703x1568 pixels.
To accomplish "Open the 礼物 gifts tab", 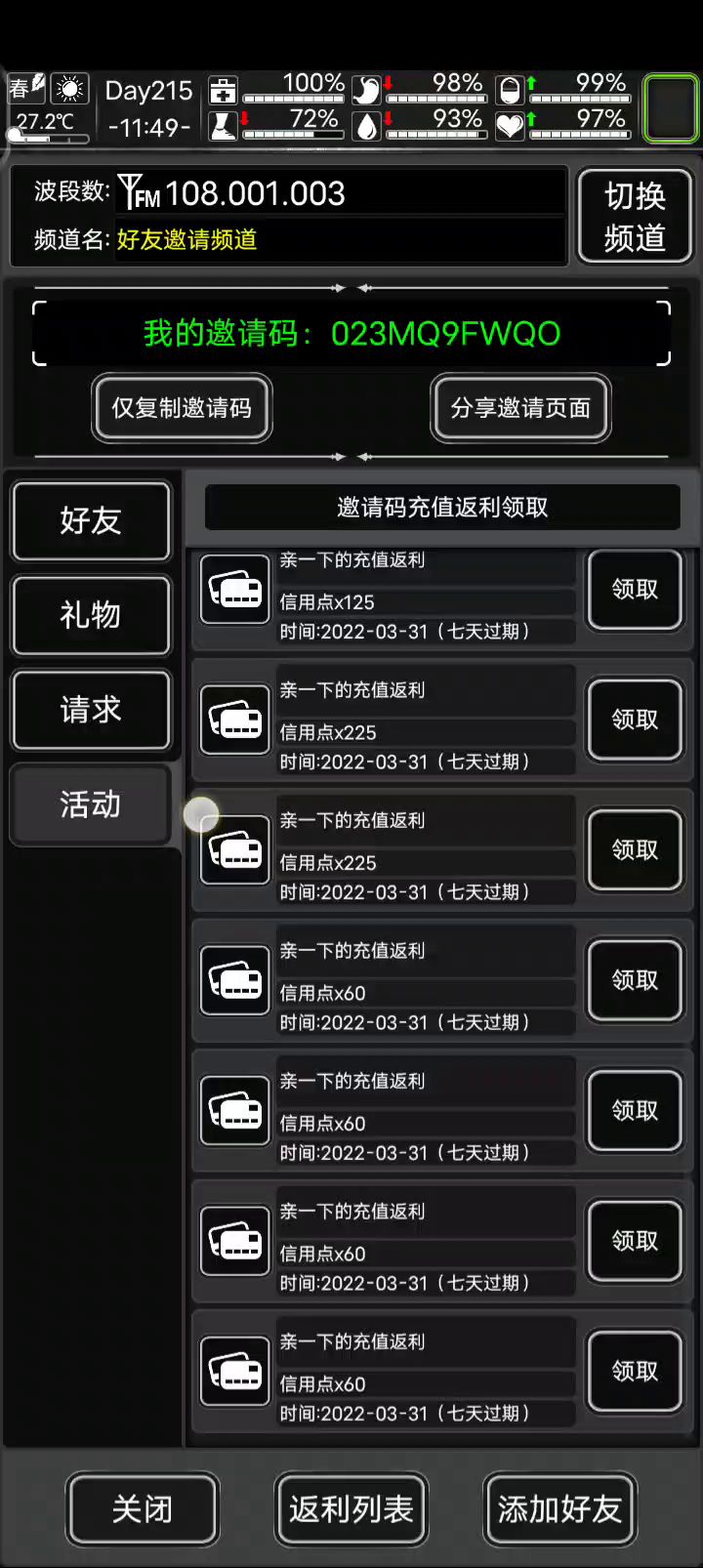I will (x=91, y=615).
